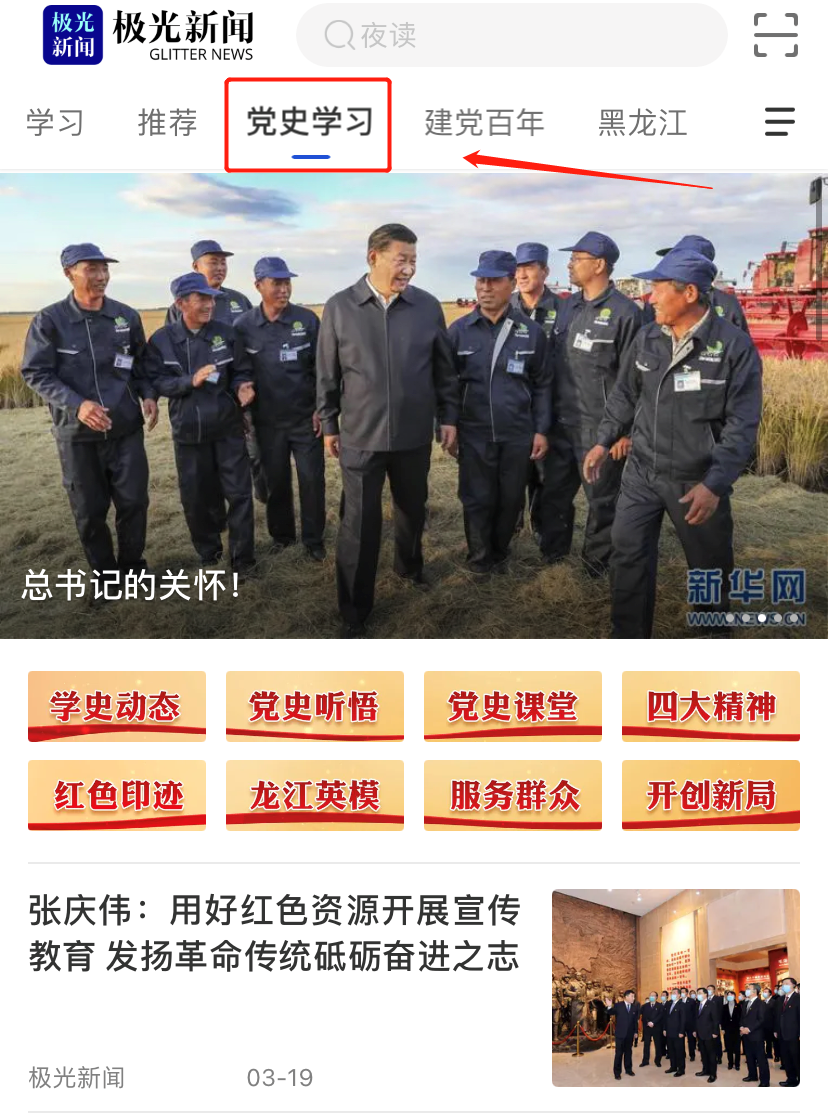Viewport: 828px width, 1114px height.
Task: Select the 党史学习 tab
Action: (309, 123)
